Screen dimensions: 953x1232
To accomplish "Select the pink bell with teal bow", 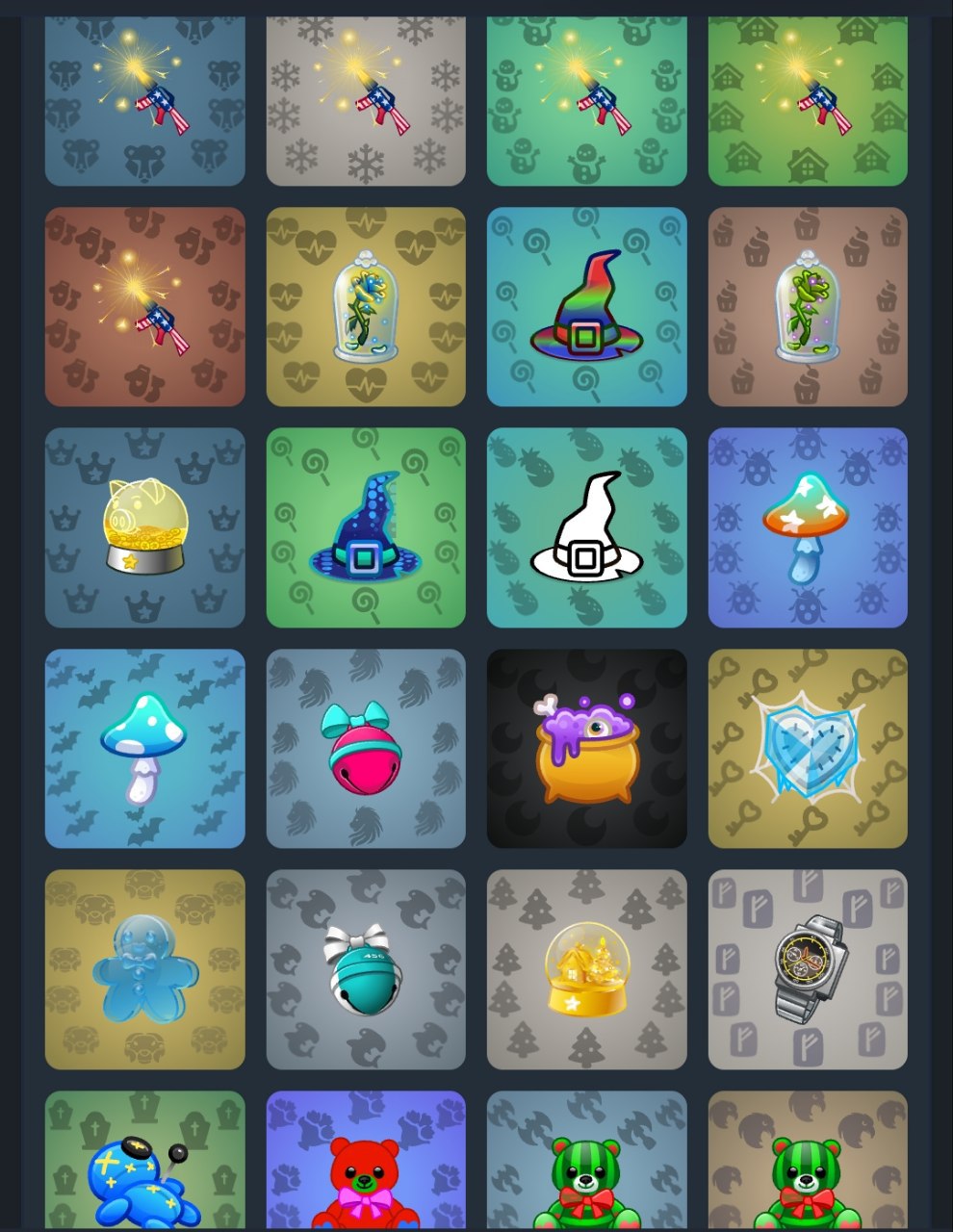I will click(x=366, y=748).
